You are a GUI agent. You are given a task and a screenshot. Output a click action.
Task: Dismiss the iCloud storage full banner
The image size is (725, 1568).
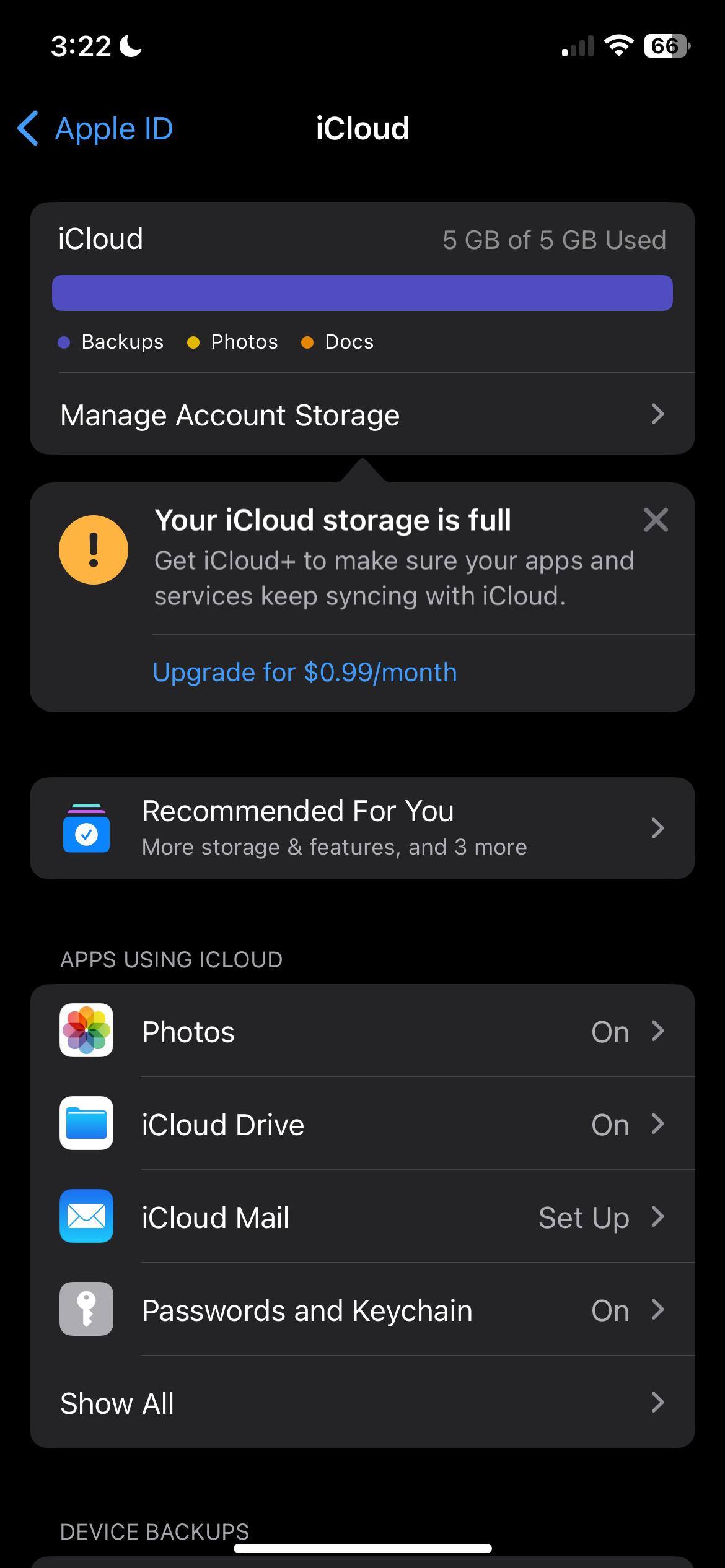656,520
